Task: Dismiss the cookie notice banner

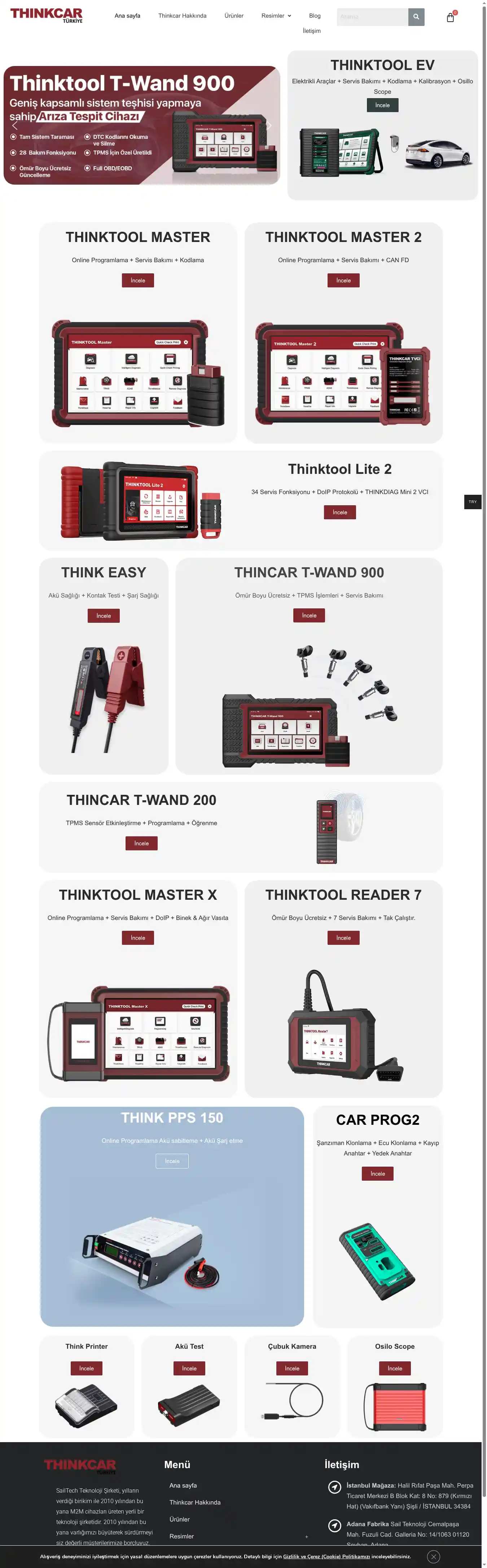Action: [434, 1556]
